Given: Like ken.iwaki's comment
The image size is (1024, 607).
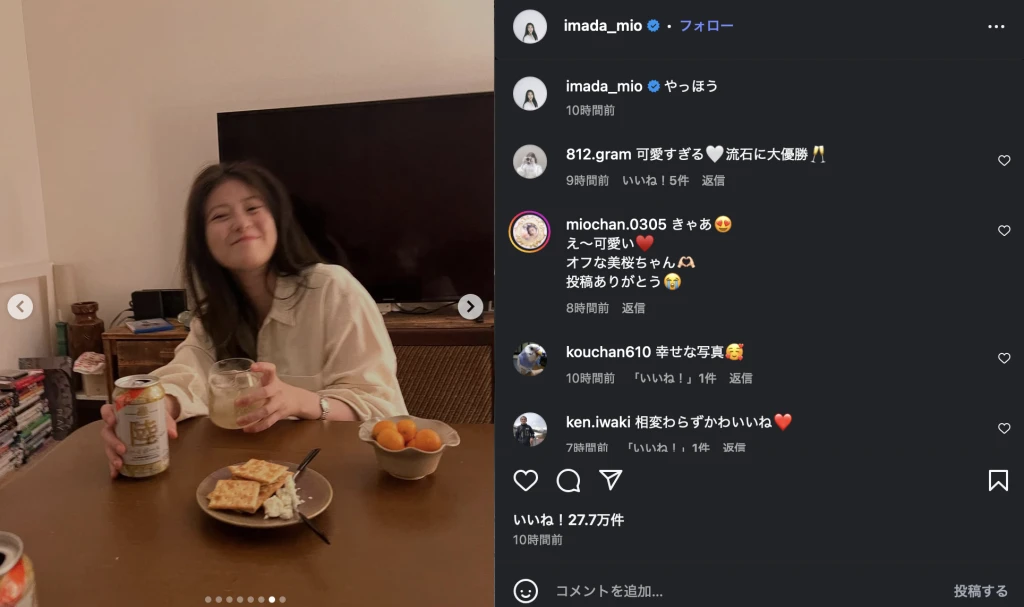Looking at the screenshot, I should [1004, 428].
